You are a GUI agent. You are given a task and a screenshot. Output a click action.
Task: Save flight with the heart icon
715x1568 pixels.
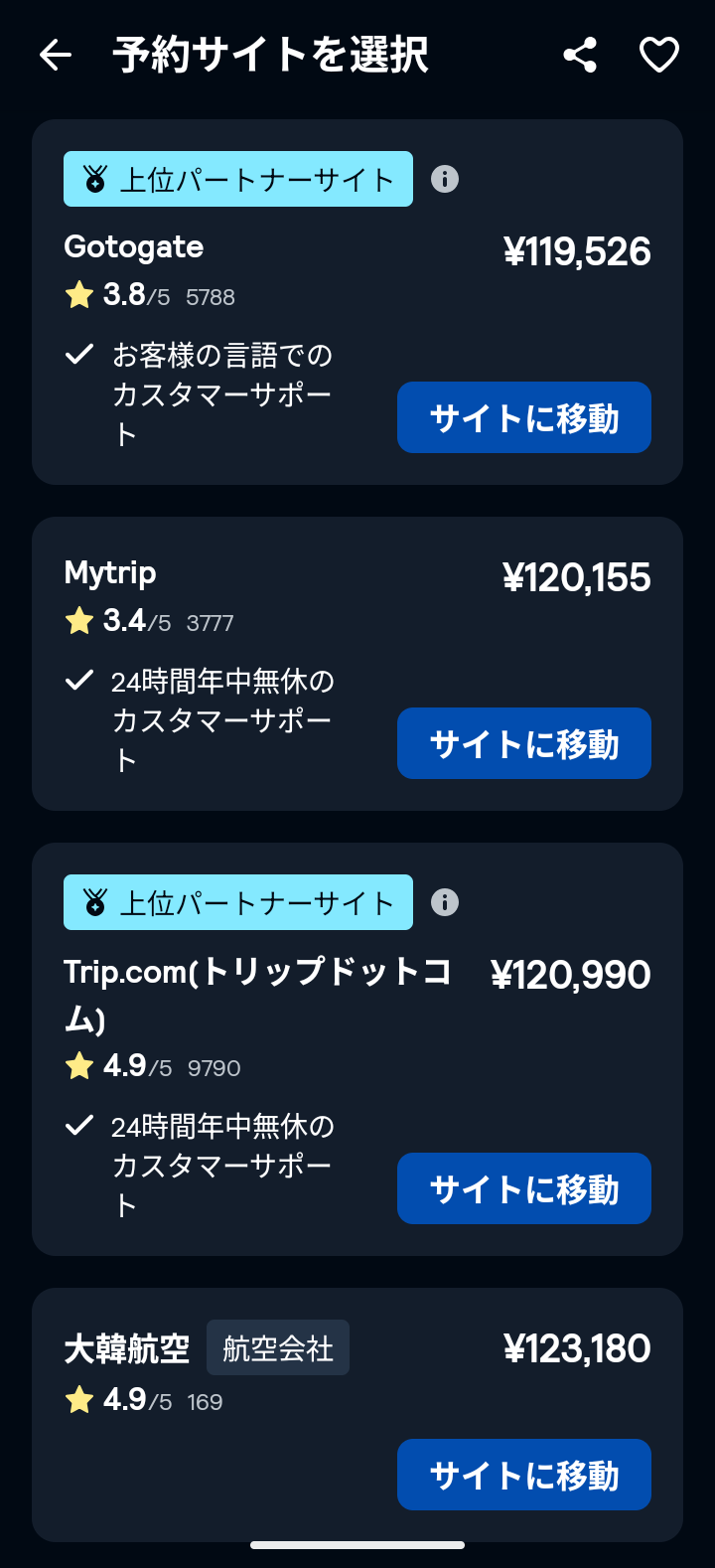pyautogui.click(x=659, y=56)
